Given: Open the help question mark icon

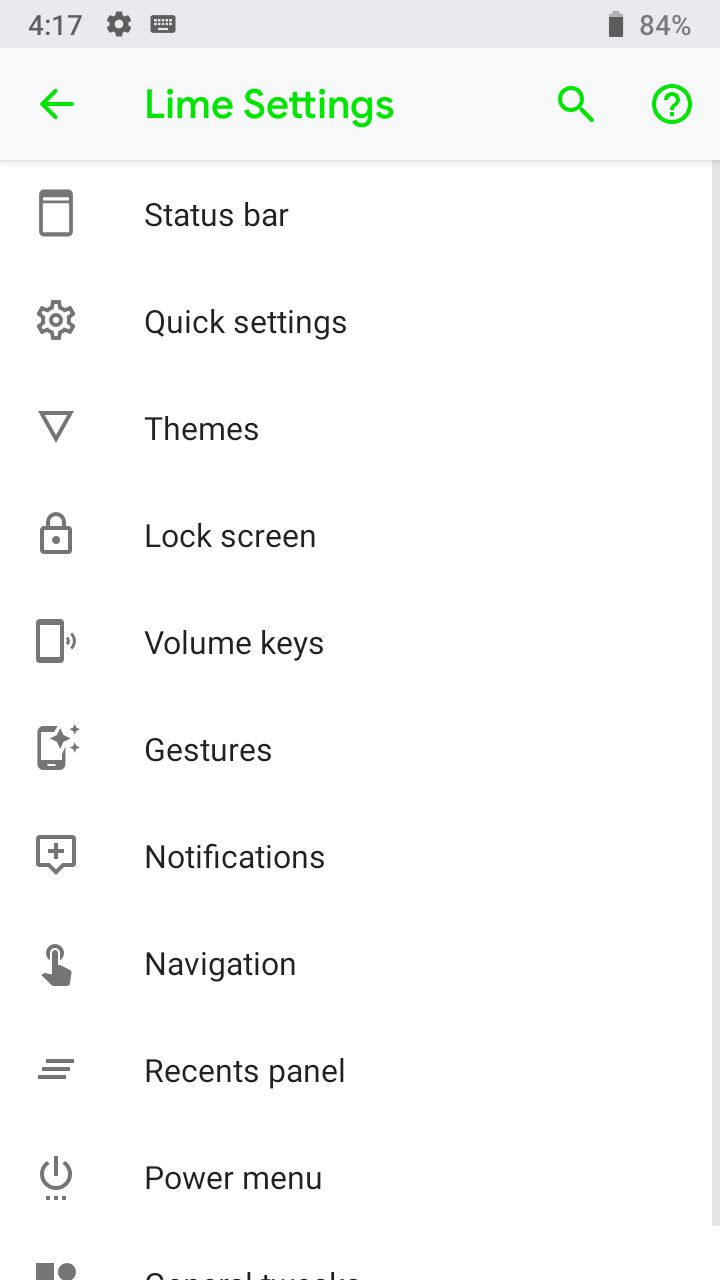Looking at the screenshot, I should click(x=672, y=104).
